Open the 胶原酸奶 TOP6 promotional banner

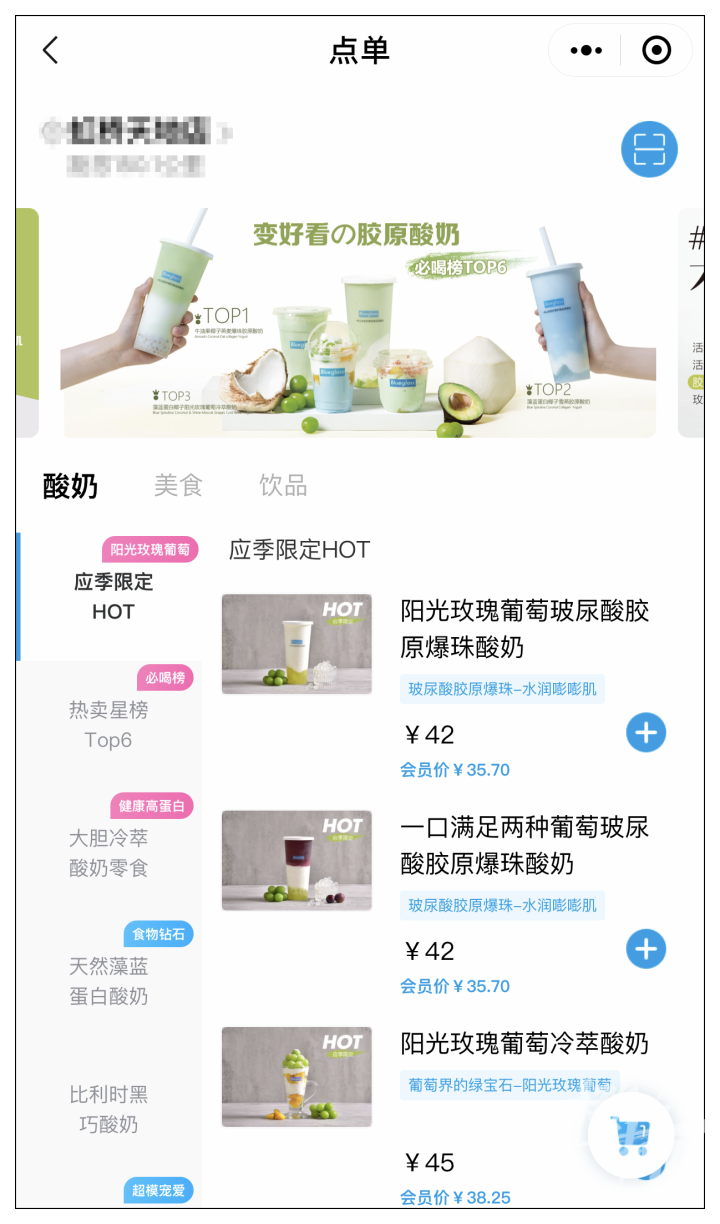click(x=358, y=322)
